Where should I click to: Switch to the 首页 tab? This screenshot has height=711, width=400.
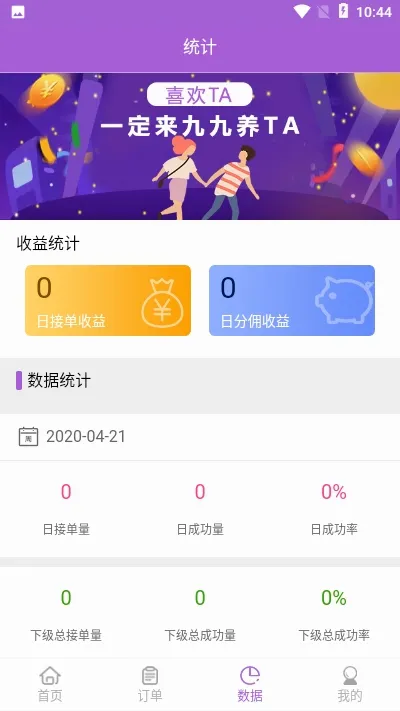[50, 684]
